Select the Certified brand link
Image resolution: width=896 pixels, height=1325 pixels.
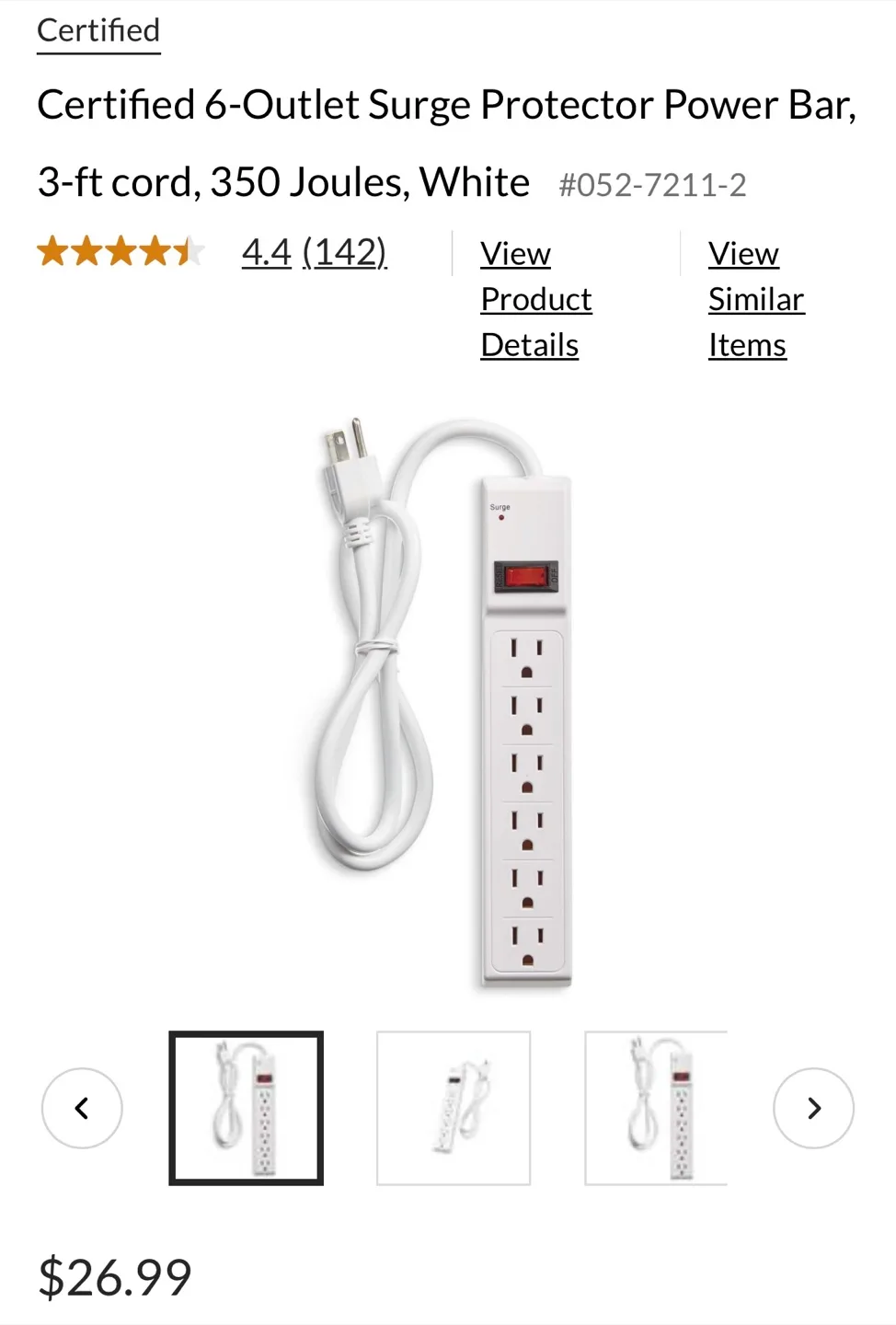[98, 30]
